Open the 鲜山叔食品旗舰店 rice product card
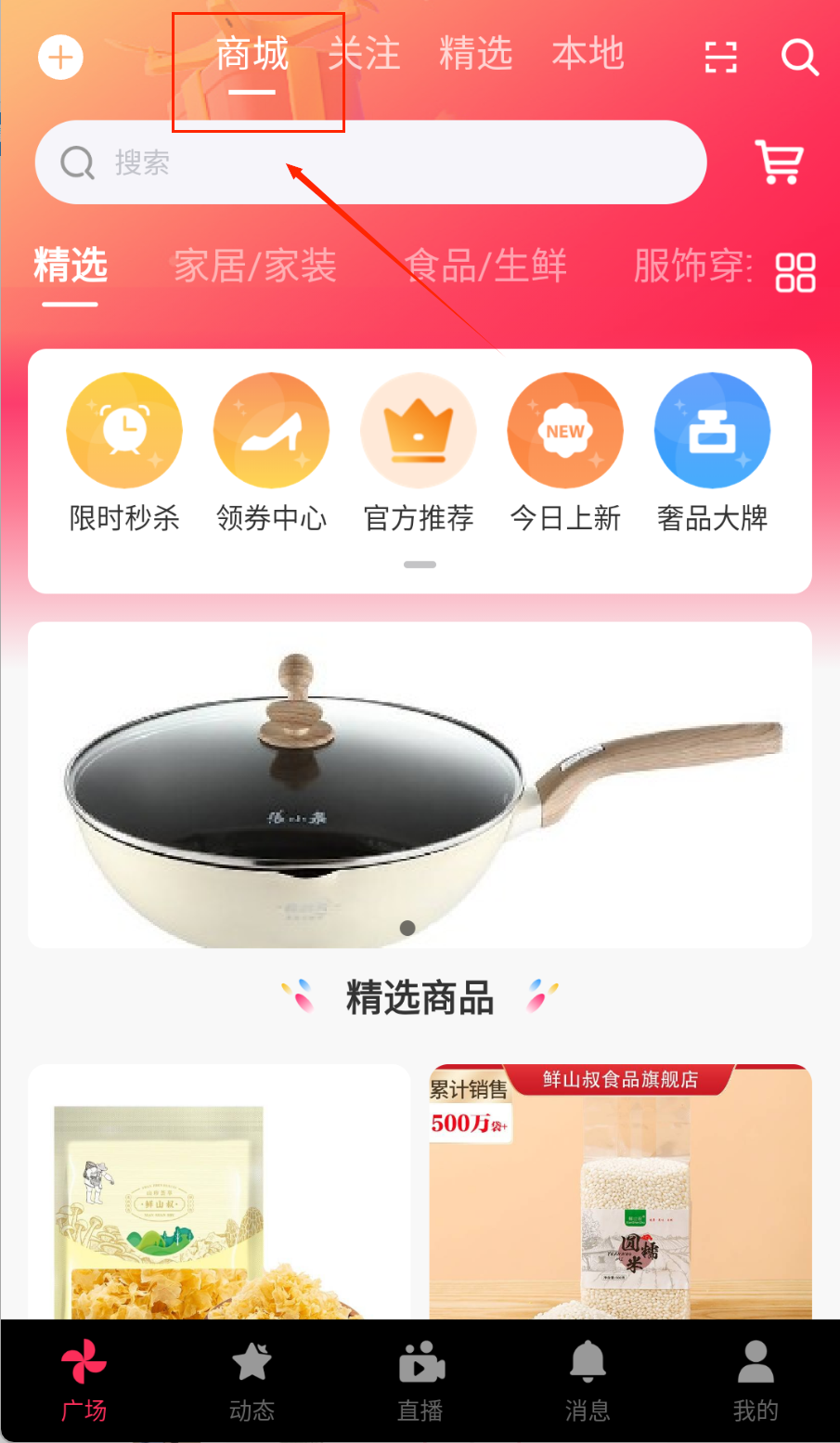 coord(620,1198)
